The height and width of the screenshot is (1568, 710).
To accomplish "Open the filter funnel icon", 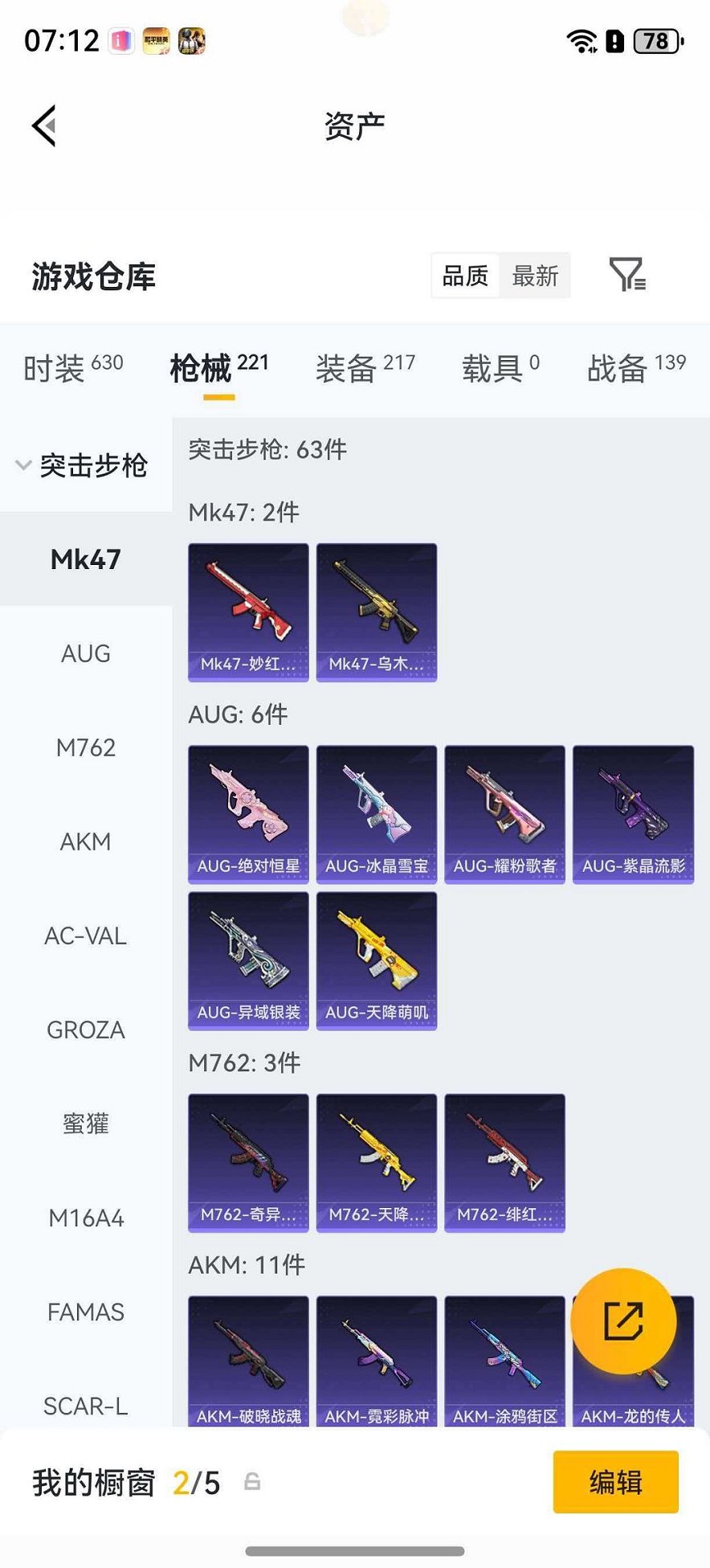I will 627,275.
